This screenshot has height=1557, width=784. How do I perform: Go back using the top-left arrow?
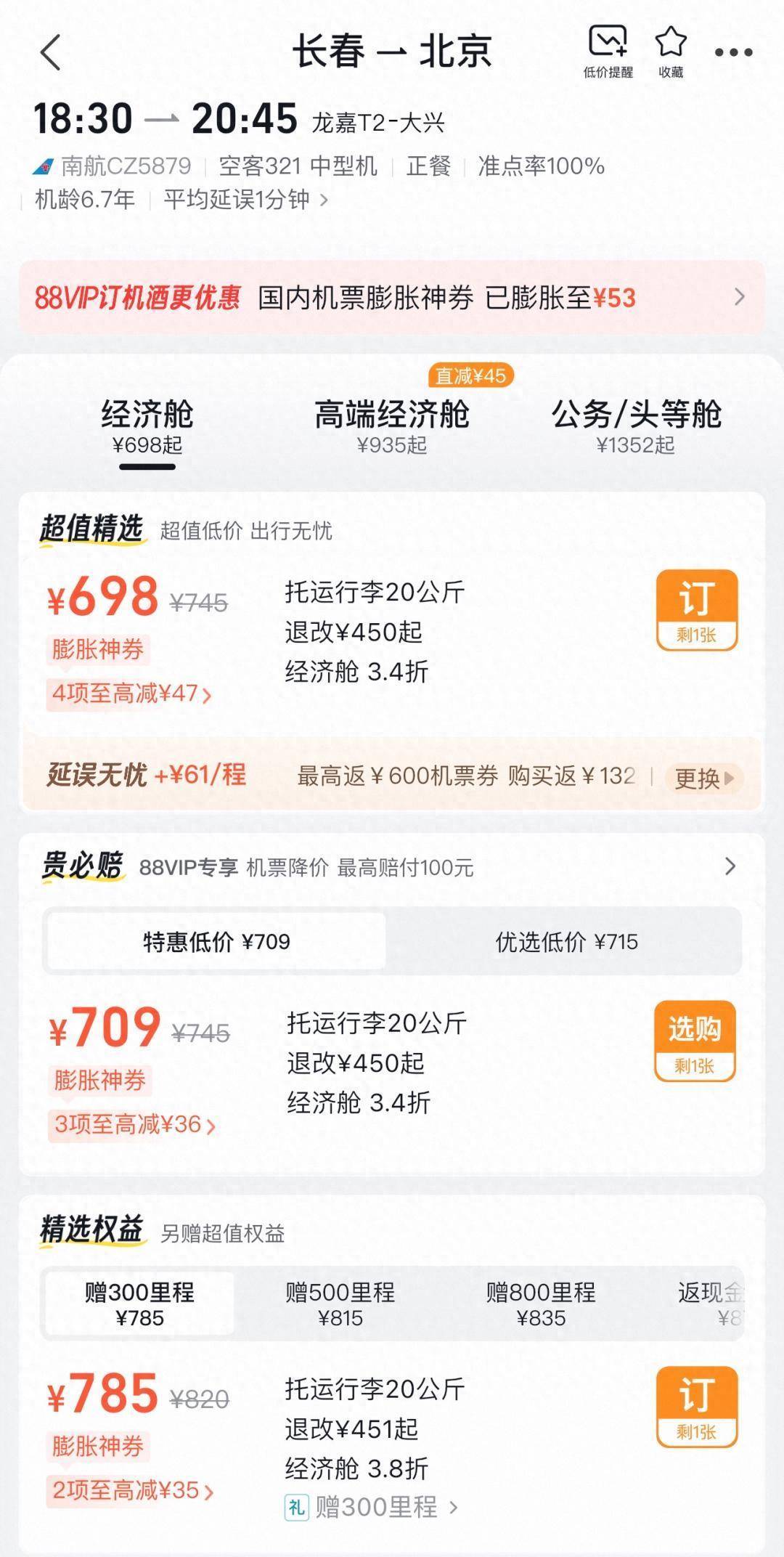coord(51,53)
